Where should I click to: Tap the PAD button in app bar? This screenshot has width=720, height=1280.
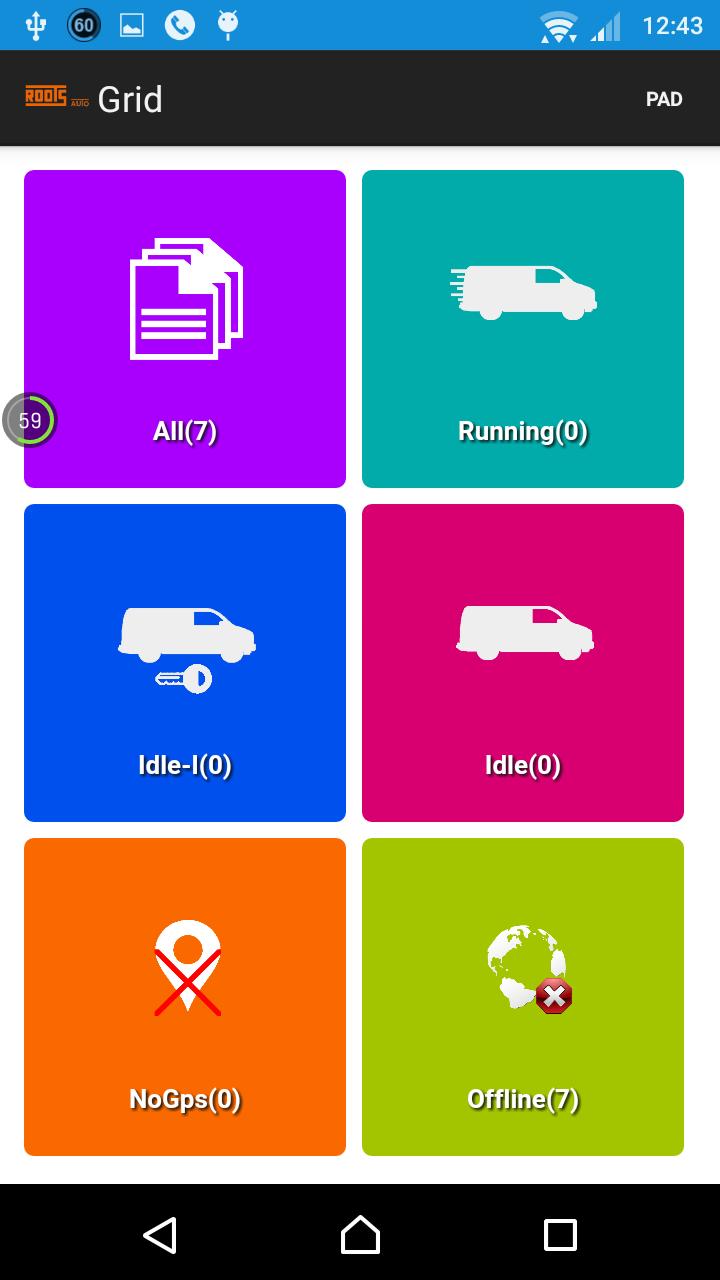664,99
